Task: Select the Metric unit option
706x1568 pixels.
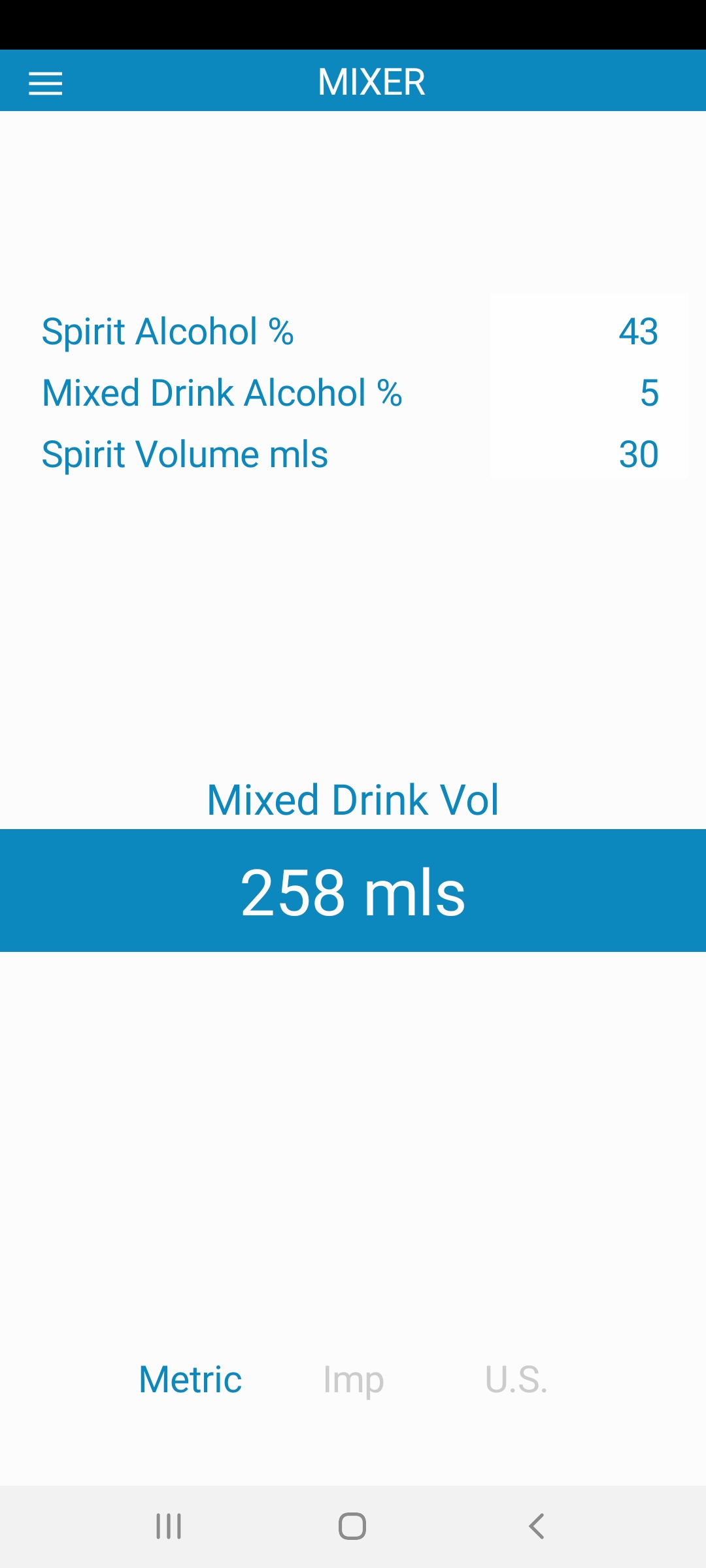Action: coord(190,1380)
